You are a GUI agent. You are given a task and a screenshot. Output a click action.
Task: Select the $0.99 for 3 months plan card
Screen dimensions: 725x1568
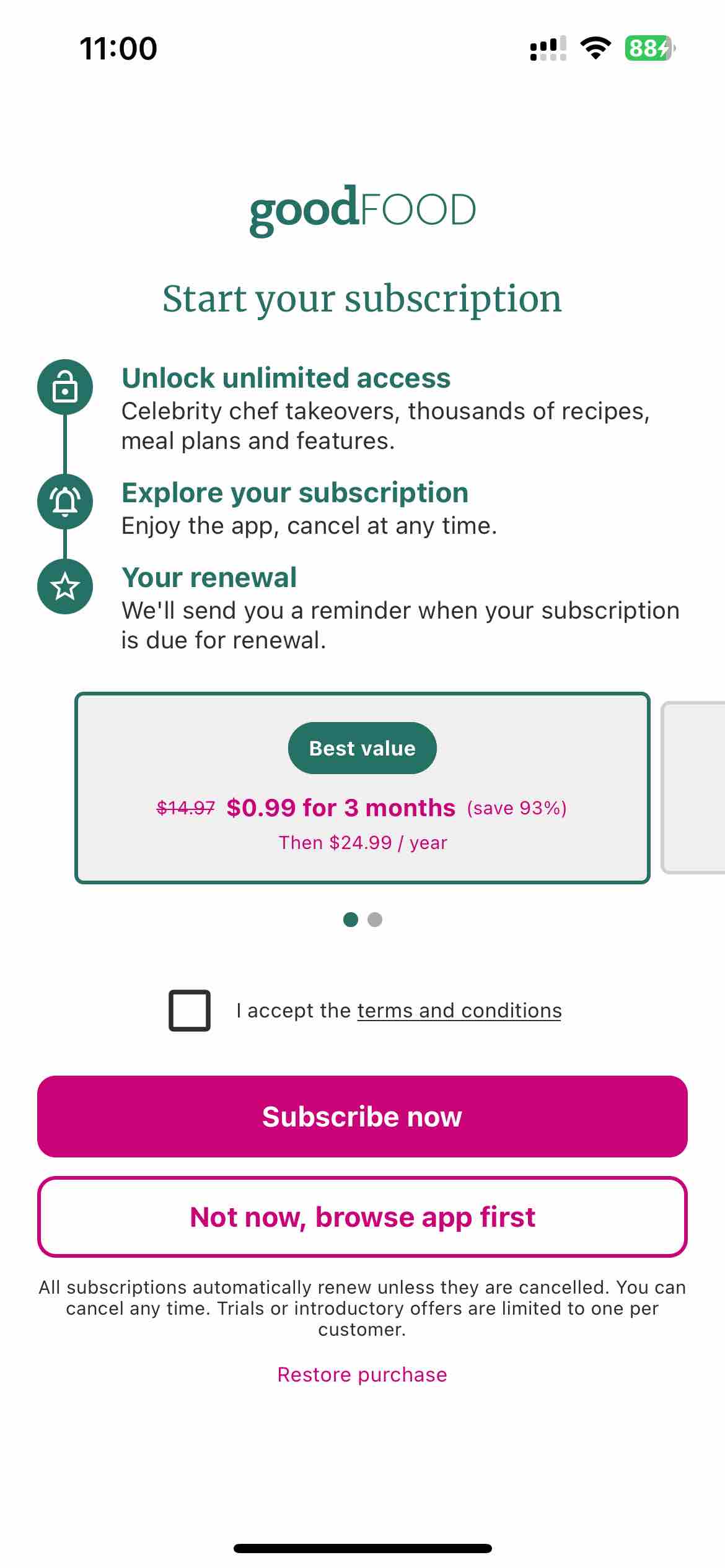[362, 788]
